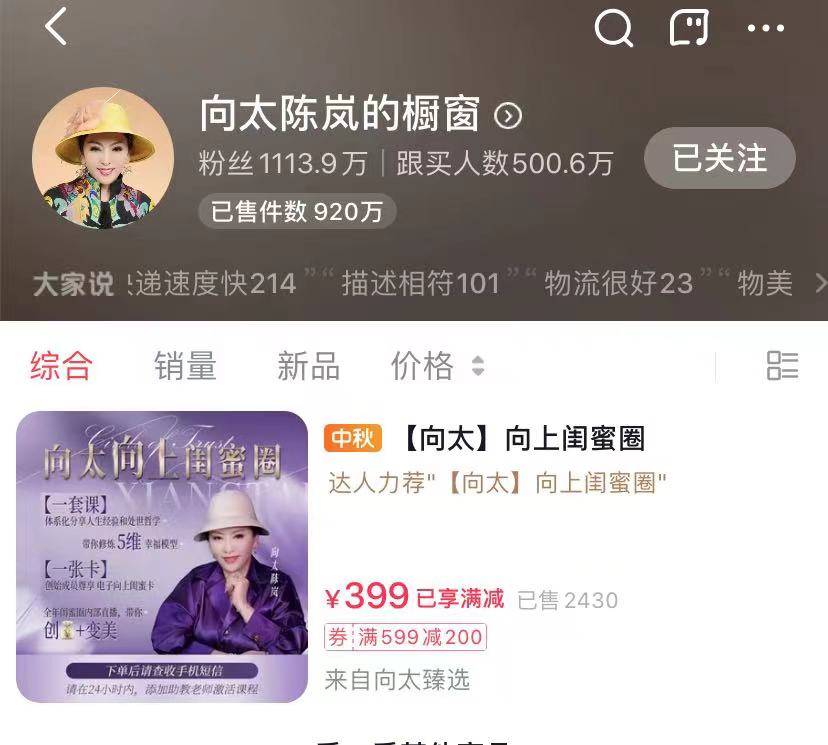Viewport: 828px width, 745px height.
Task: Open the arrow beside 向太陈岚的橱窗 title
Action: [x=508, y=117]
